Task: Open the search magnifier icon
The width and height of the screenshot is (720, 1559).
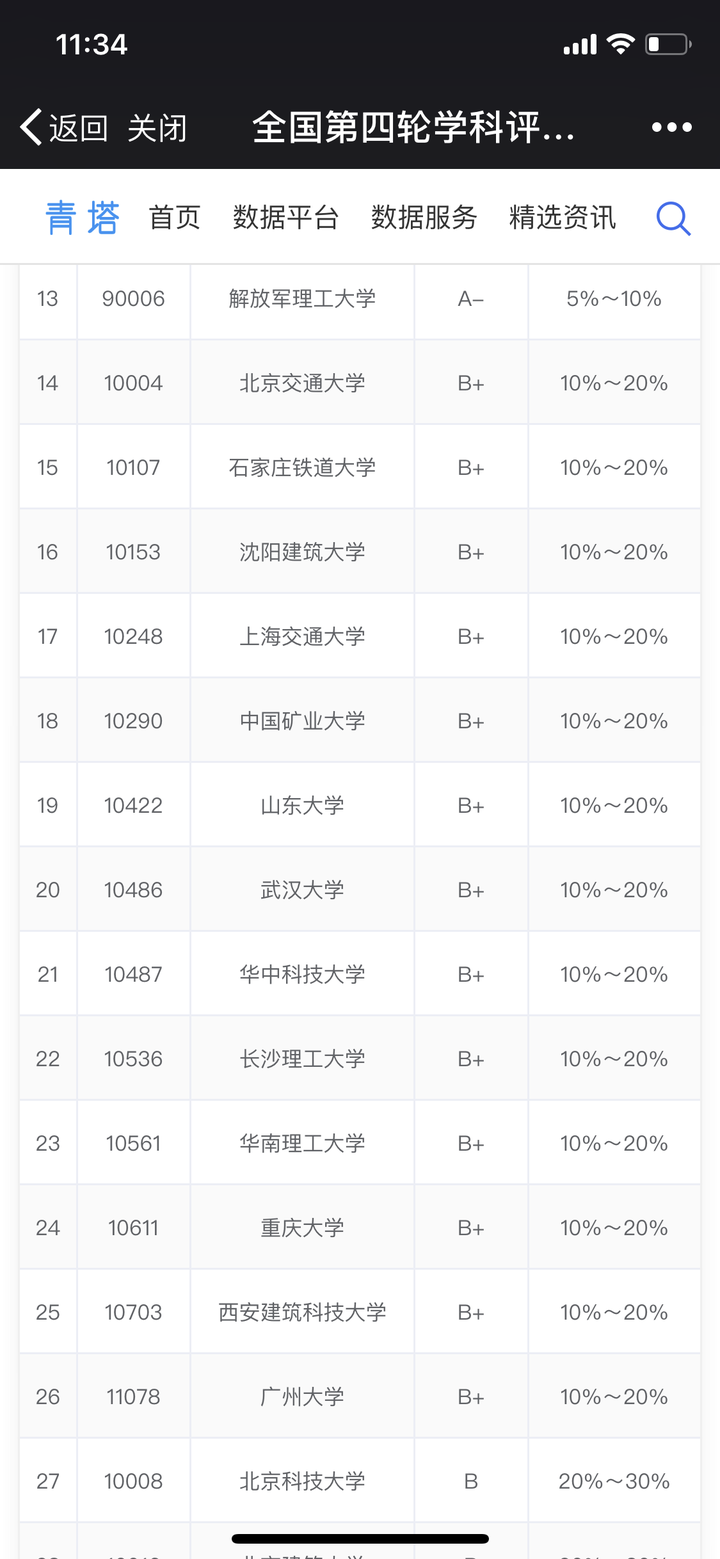Action: click(673, 217)
